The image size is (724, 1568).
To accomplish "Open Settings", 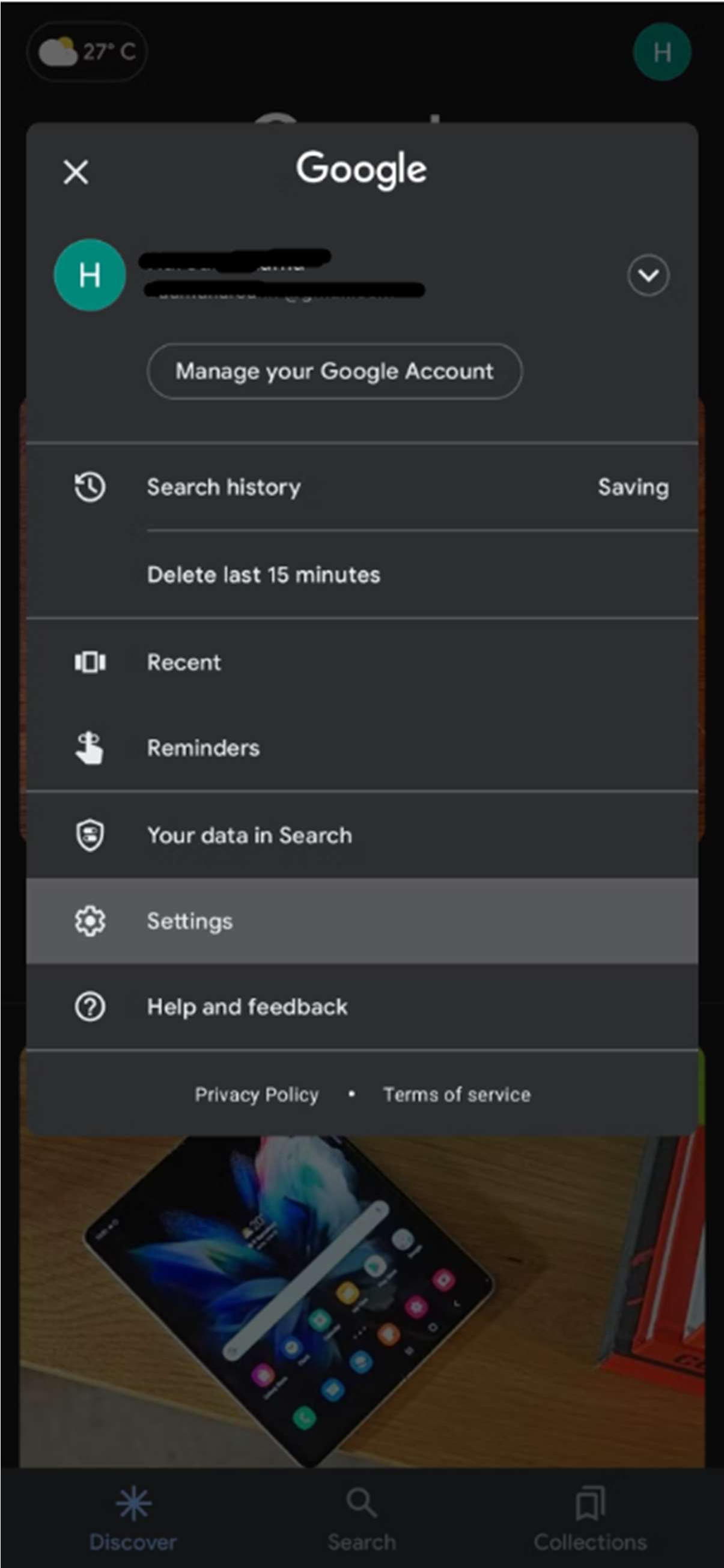I will [x=190, y=921].
